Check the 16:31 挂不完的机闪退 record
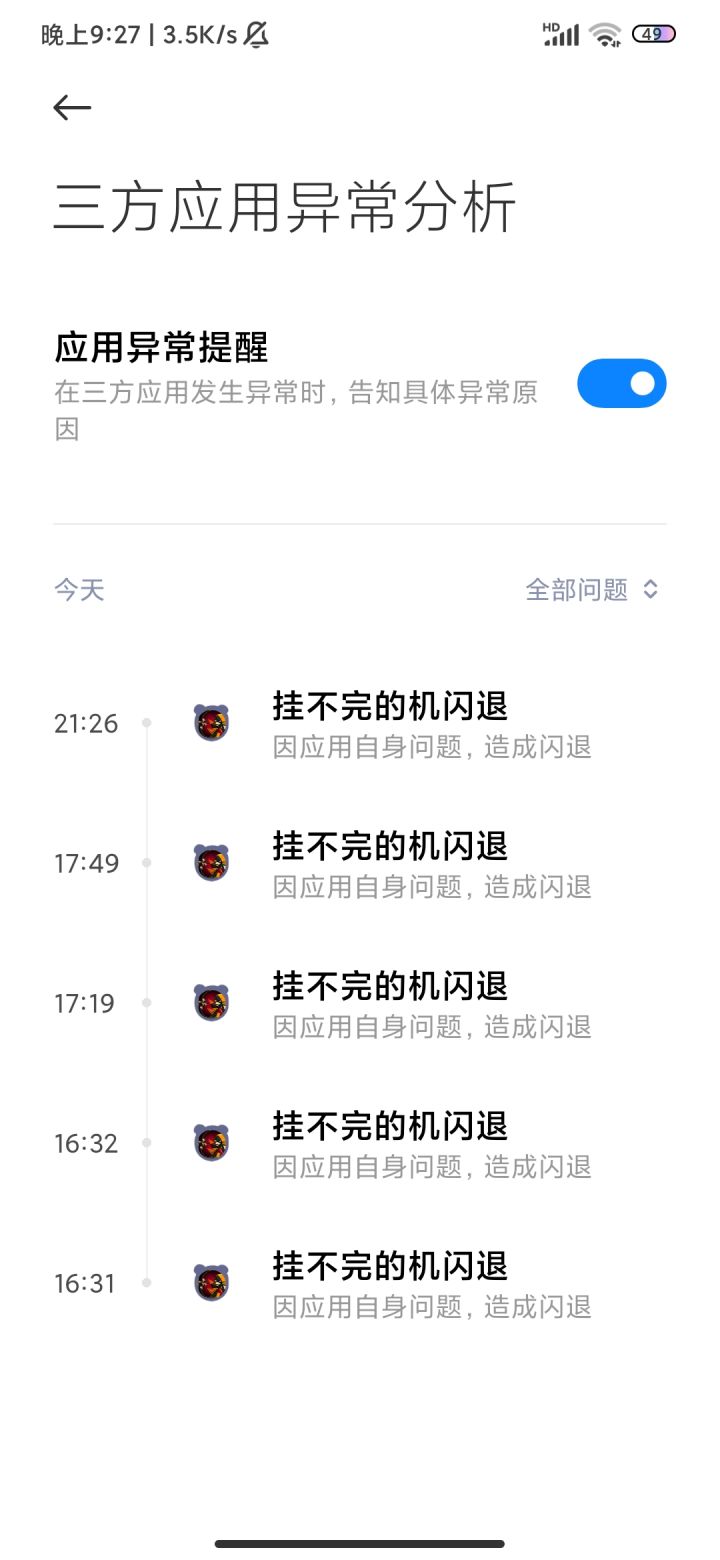720x1560 pixels. 390,1284
